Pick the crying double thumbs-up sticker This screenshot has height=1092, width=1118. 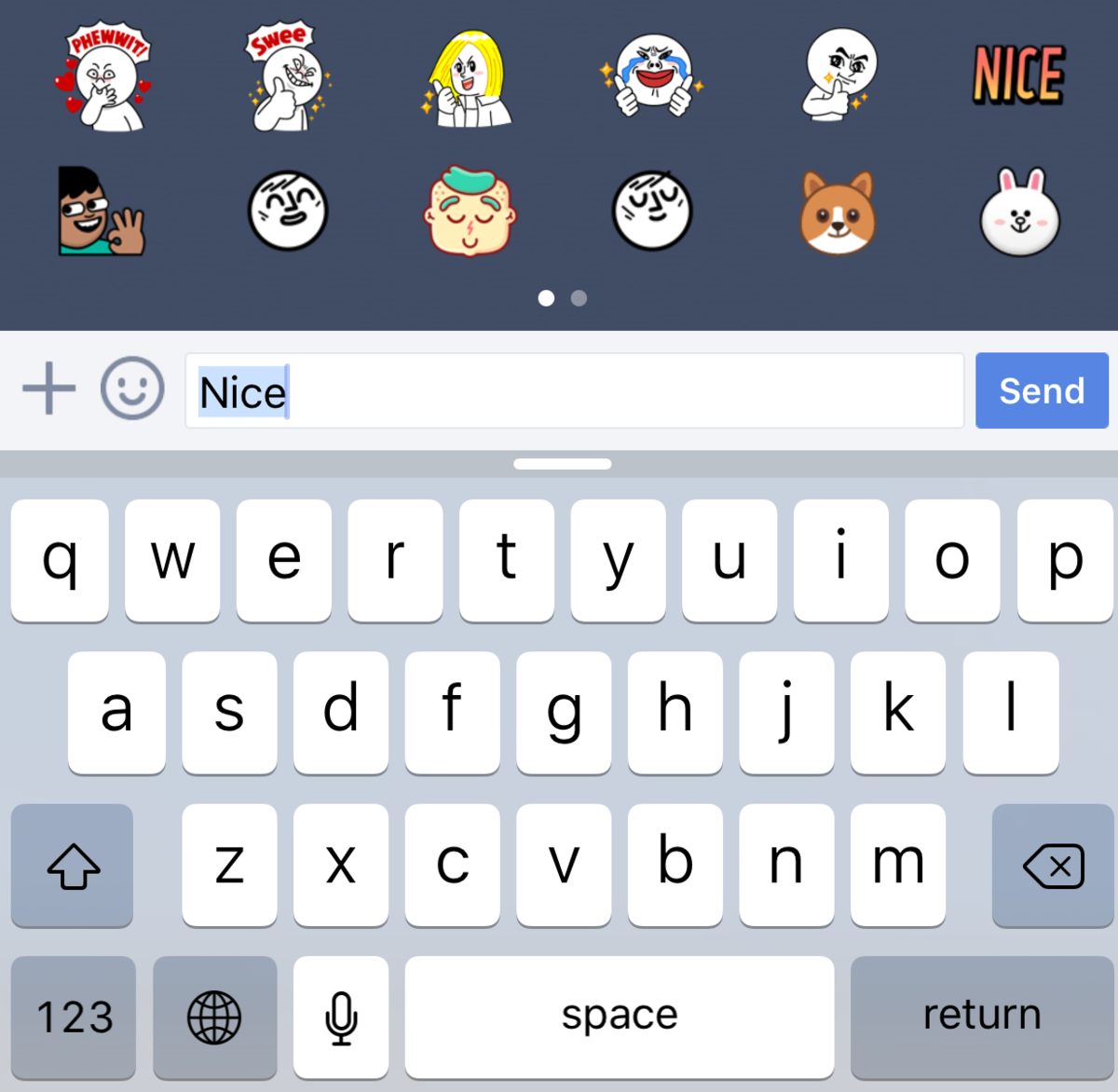(x=654, y=76)
